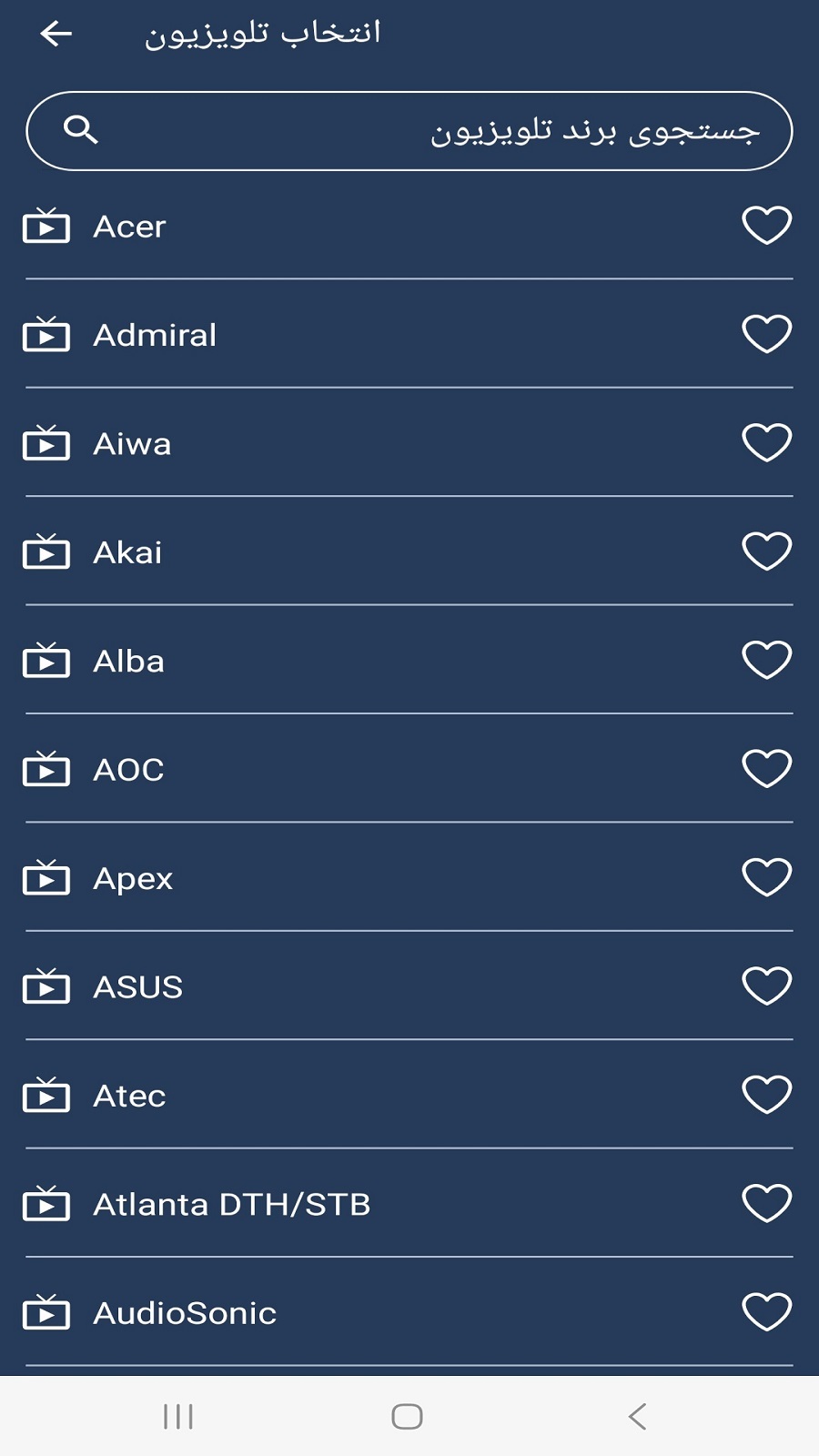Pick ASUS from the brand list

click(138, 987)
